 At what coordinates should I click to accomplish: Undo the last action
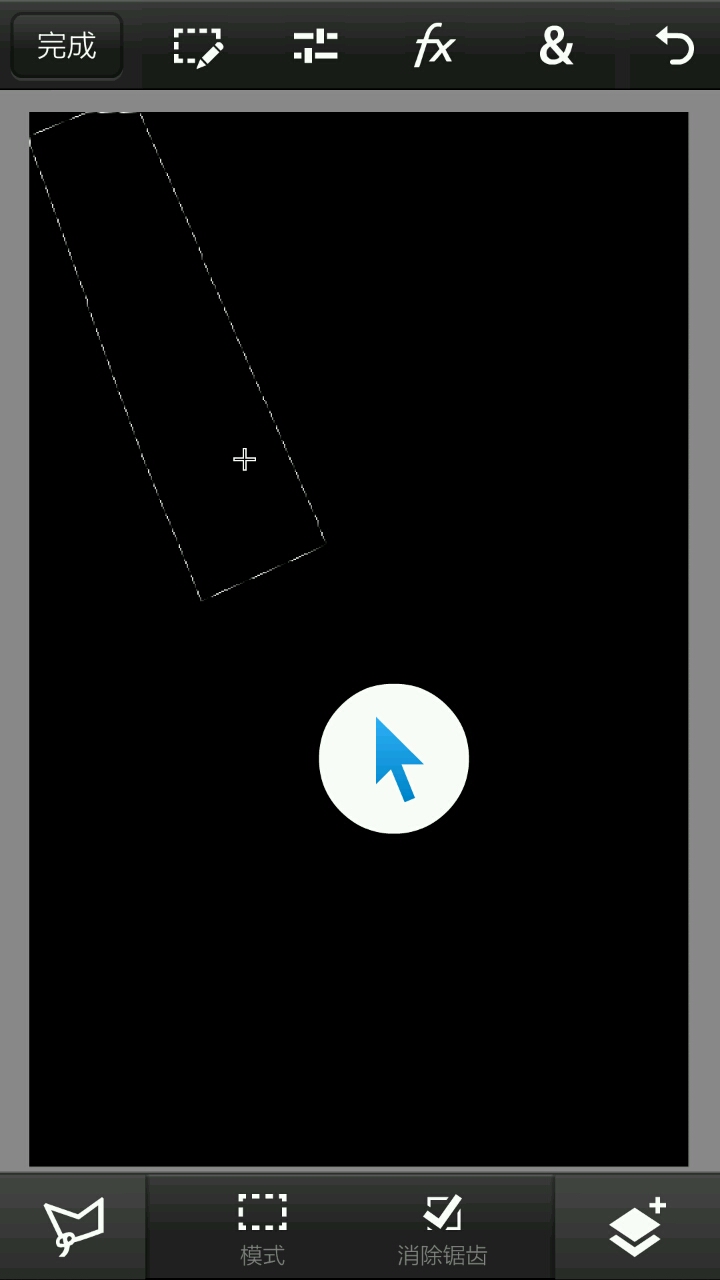[674, 46]
